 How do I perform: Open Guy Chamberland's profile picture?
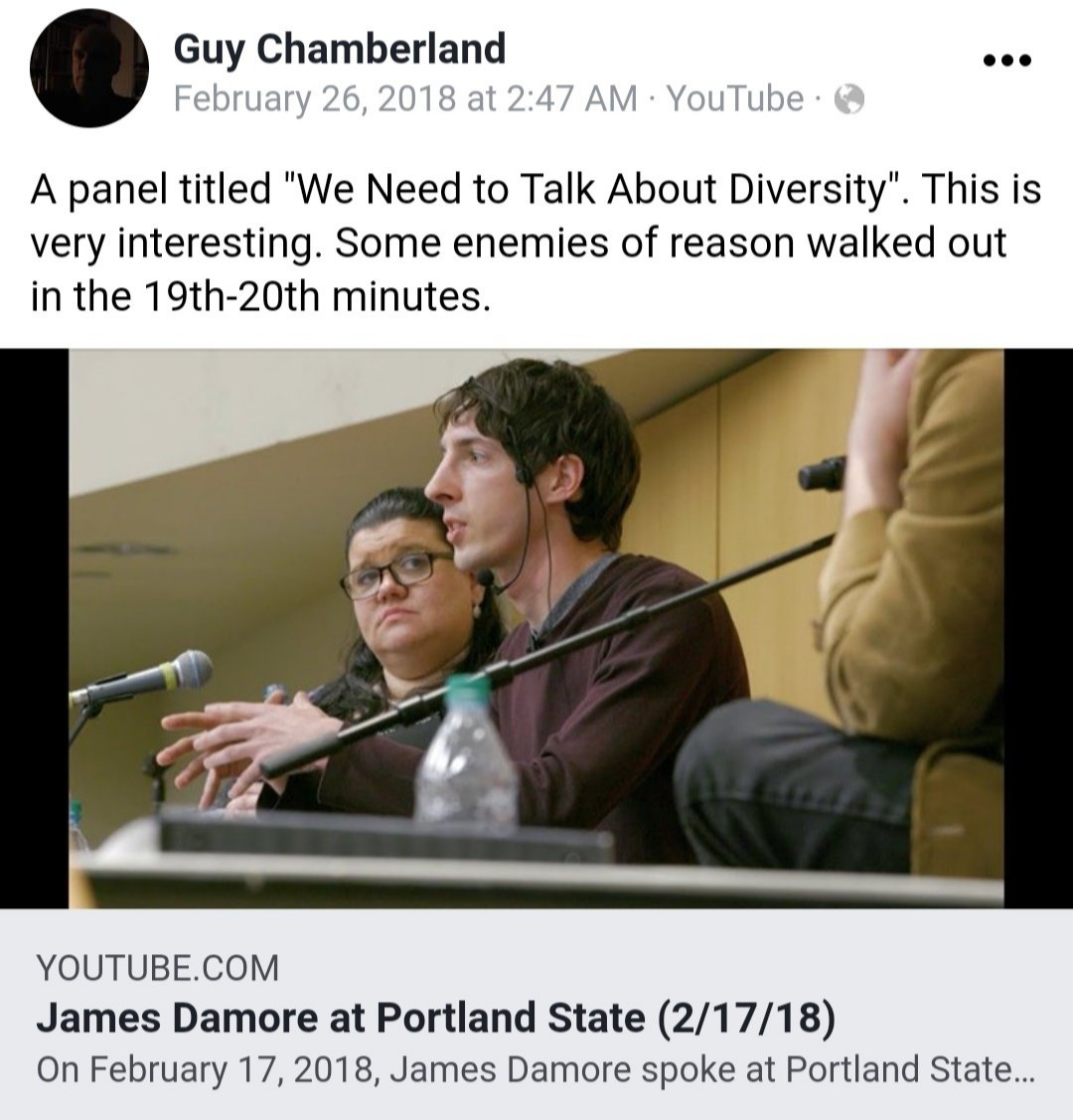point(89,70)
